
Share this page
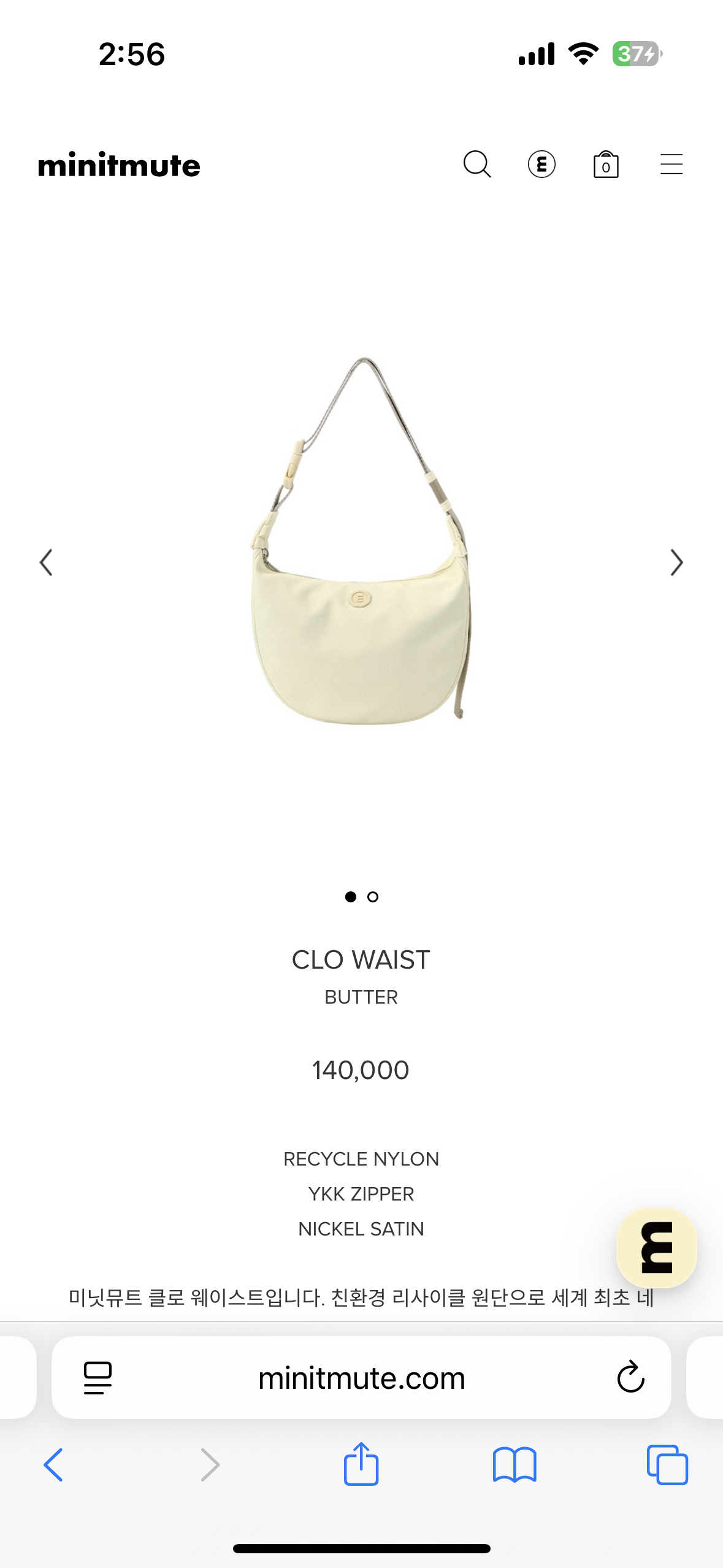361,1464
